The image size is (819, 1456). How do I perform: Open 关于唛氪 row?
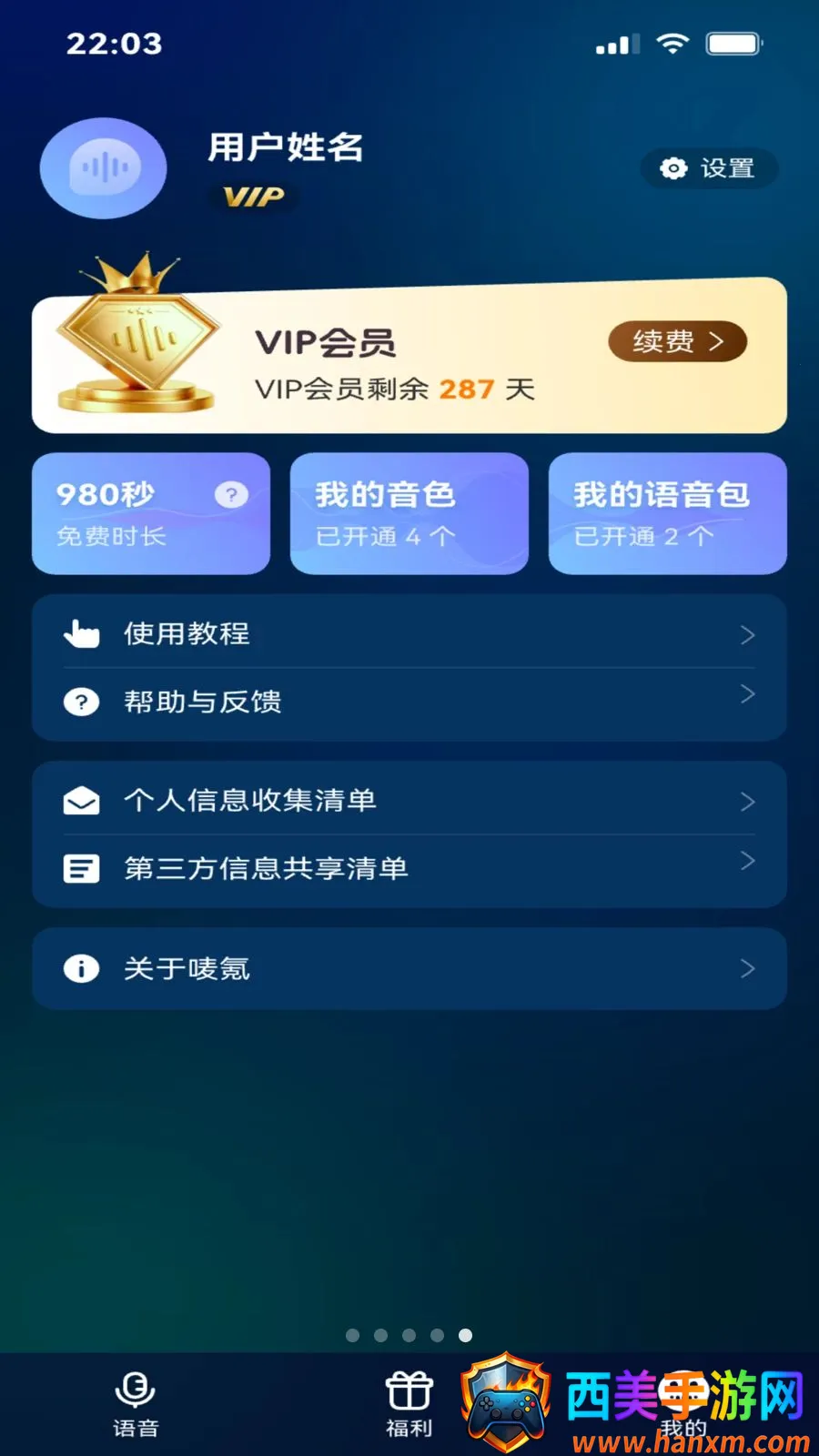coord(409,968)
